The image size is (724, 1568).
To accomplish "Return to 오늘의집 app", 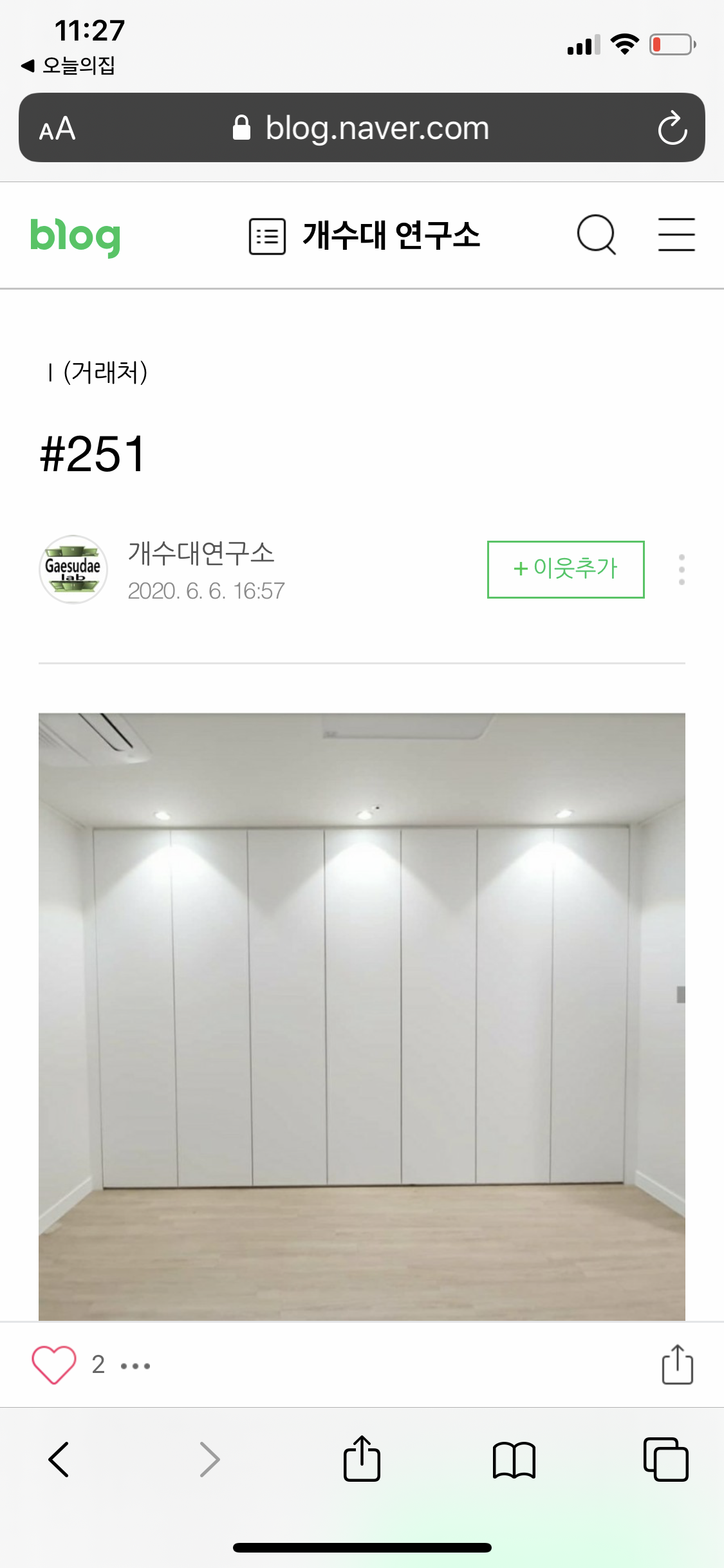I will (68, 65).
